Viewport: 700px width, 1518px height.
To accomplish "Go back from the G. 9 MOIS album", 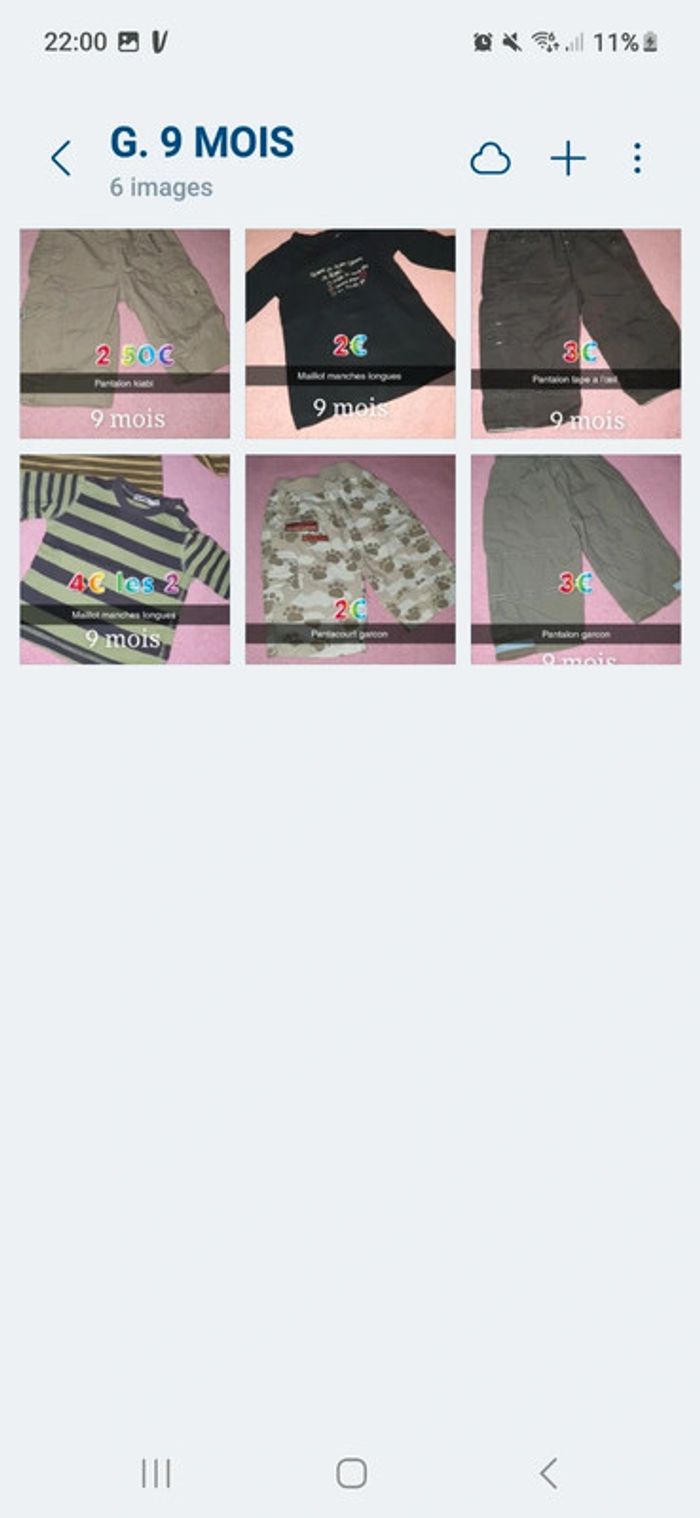I will 61,159.
